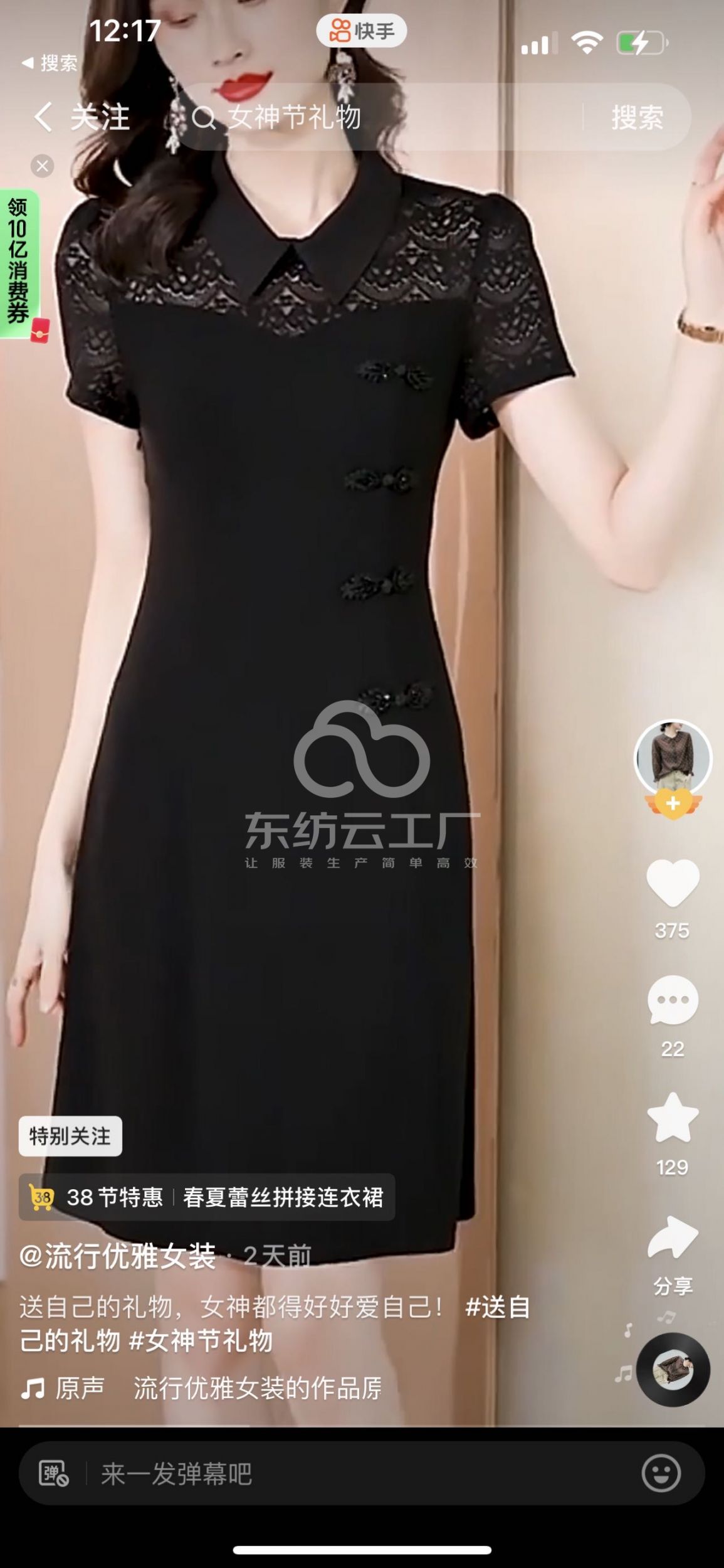The image size is (724, 1568).
Task: Open the emoji picker
Action: point(661,1473)
